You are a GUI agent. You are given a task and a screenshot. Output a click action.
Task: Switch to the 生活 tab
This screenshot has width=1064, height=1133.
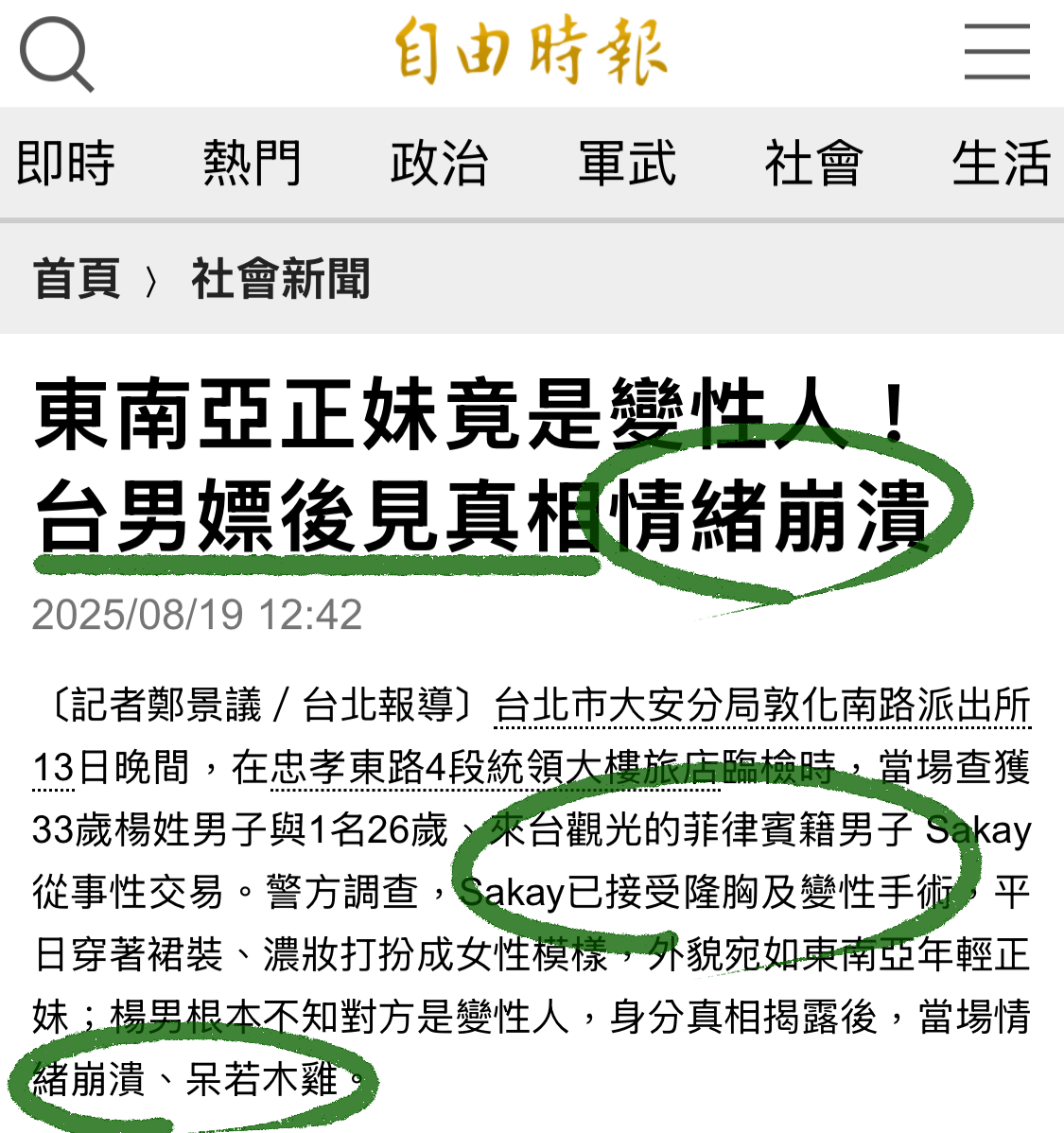click(1001, 163)
